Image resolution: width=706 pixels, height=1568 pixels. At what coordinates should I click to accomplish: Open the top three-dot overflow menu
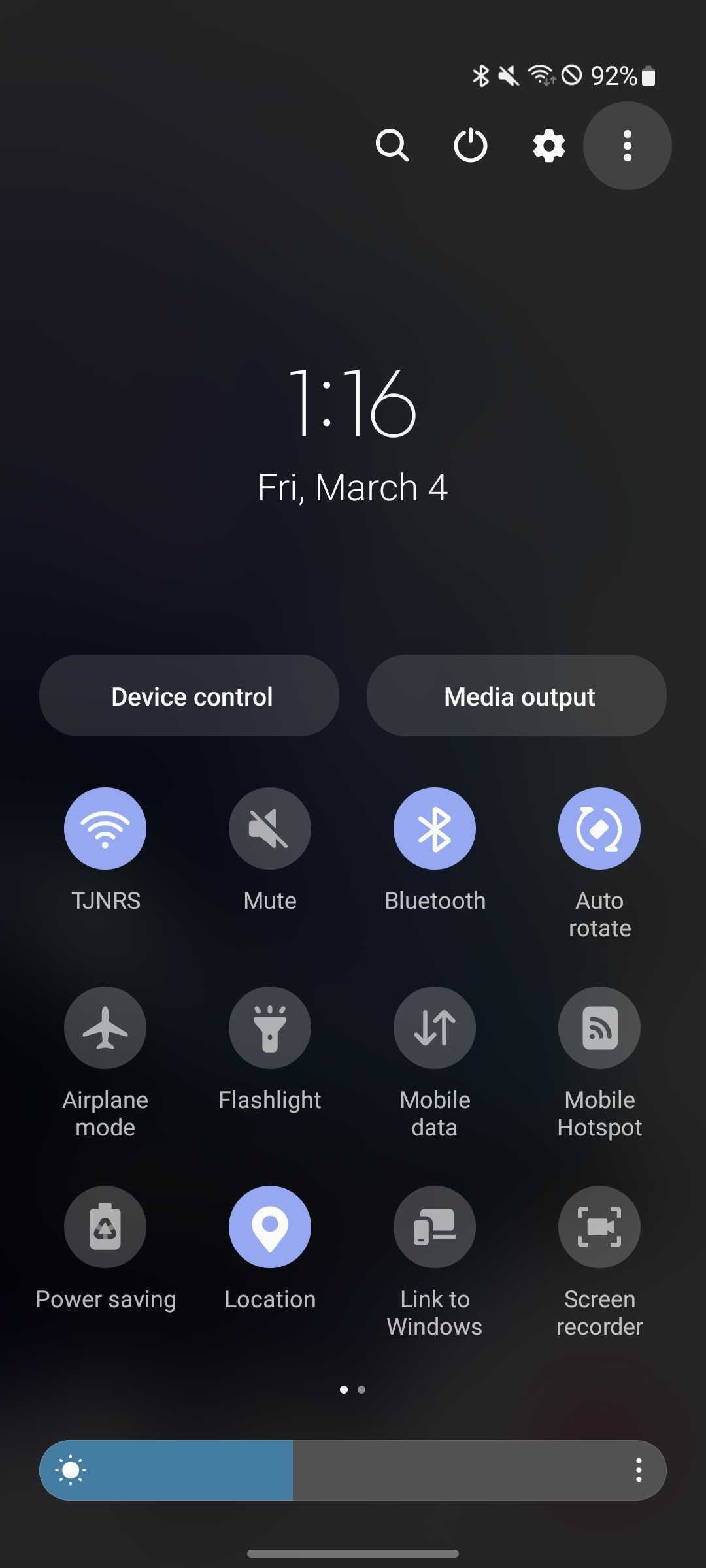(x=628, y=145)
